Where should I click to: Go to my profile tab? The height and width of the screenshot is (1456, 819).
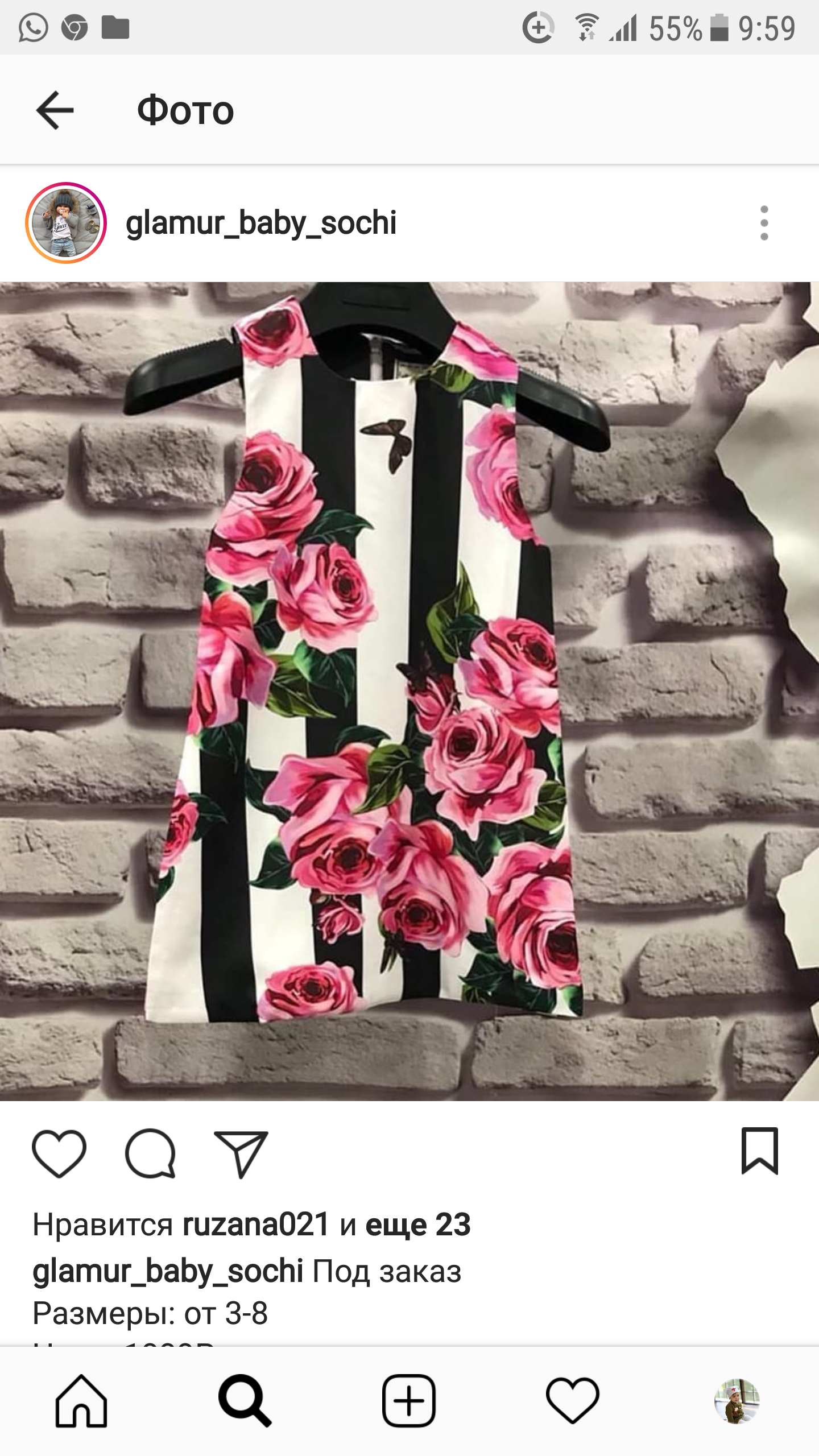click(737, 1401)
